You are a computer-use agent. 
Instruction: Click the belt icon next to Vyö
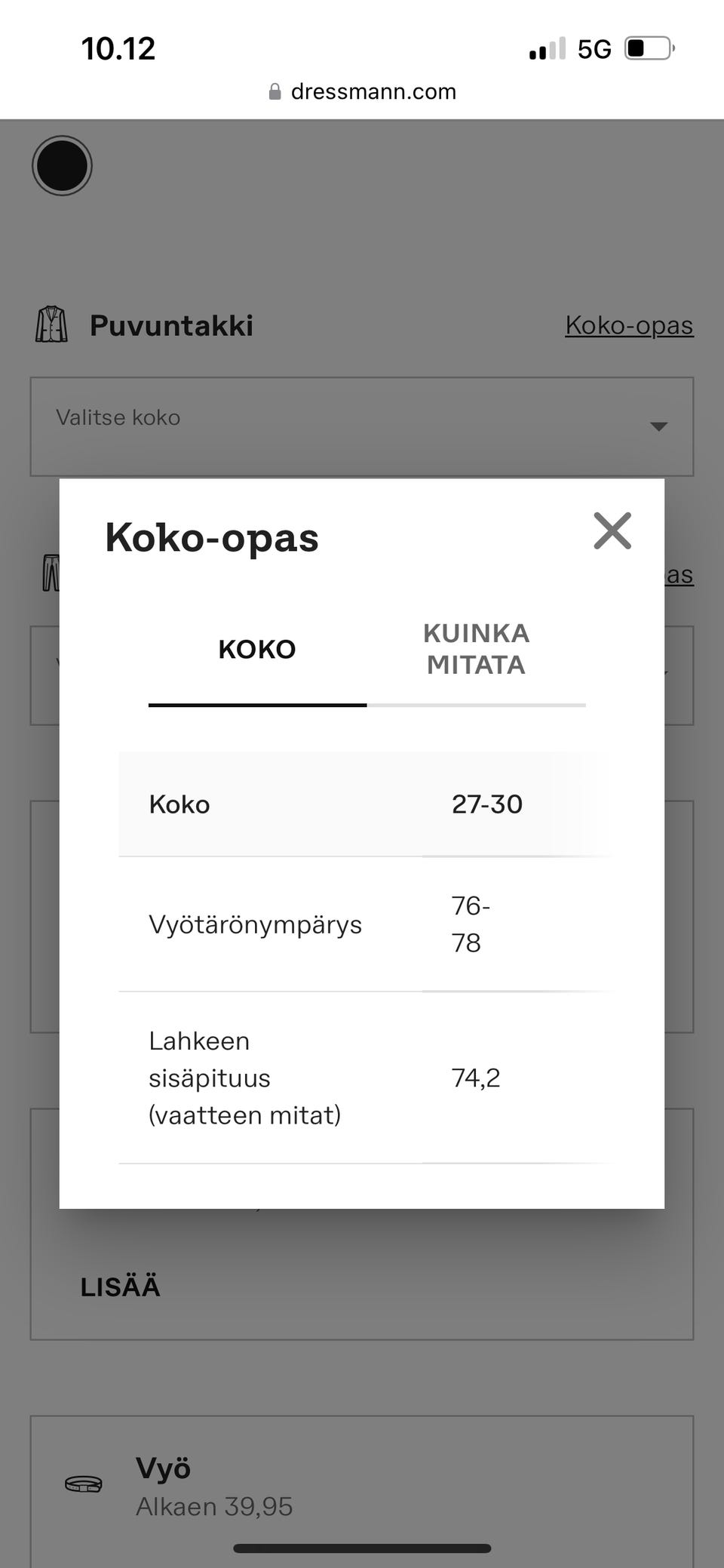(84, 1483)
